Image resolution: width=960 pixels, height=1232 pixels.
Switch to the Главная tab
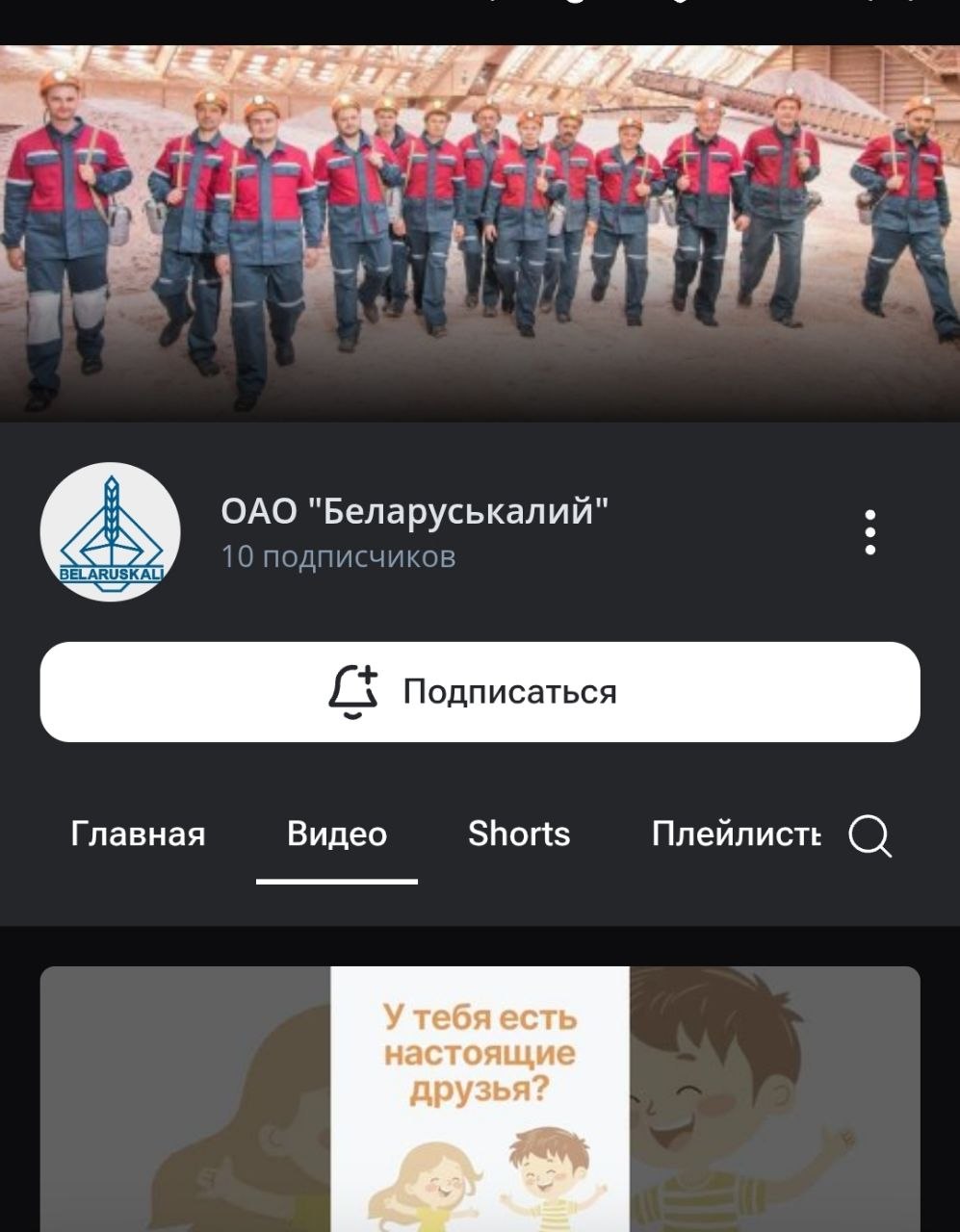pyautogui.click(x=138, y=834)
